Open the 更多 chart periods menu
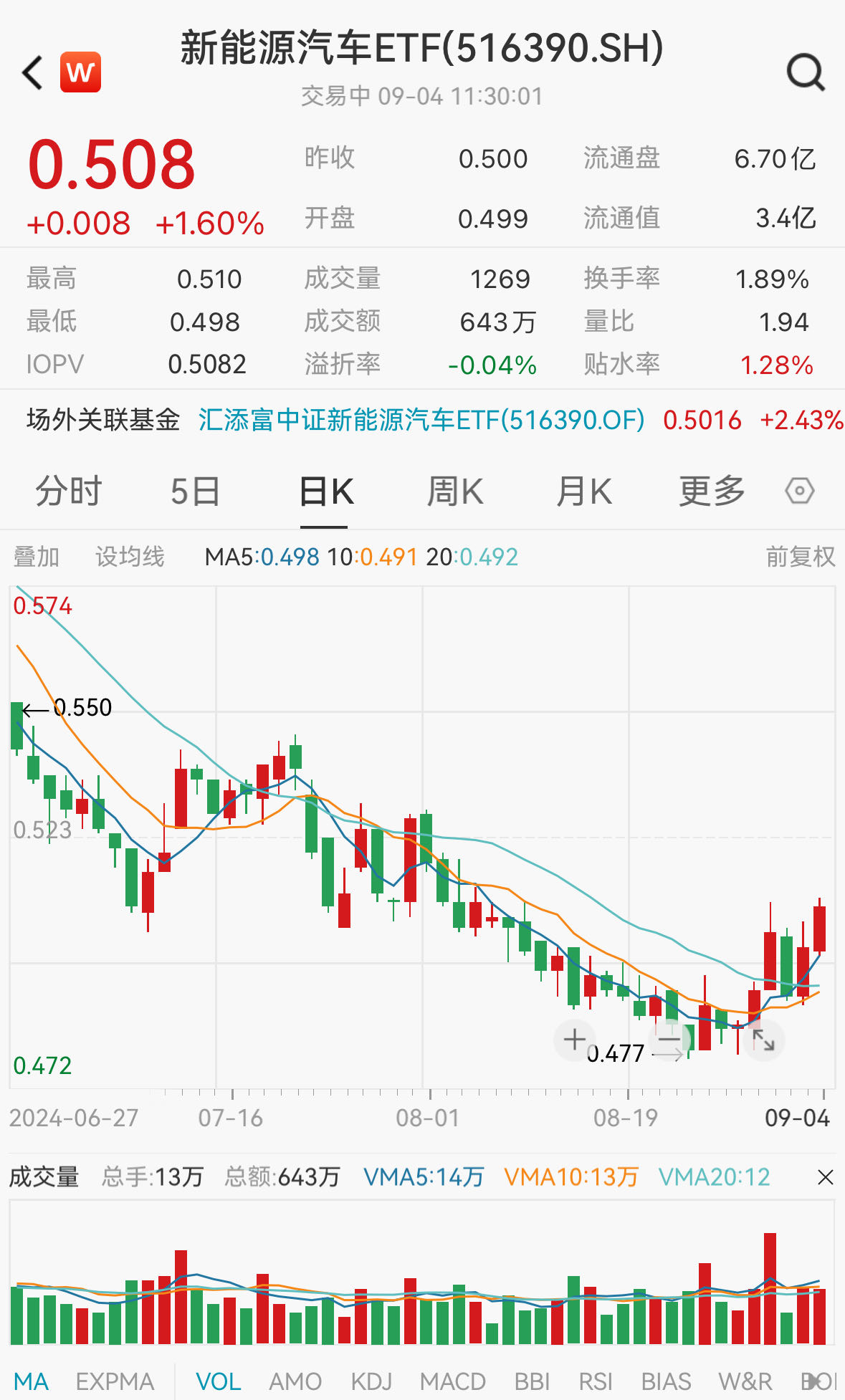845x1400 pixels. coord(712,492)
